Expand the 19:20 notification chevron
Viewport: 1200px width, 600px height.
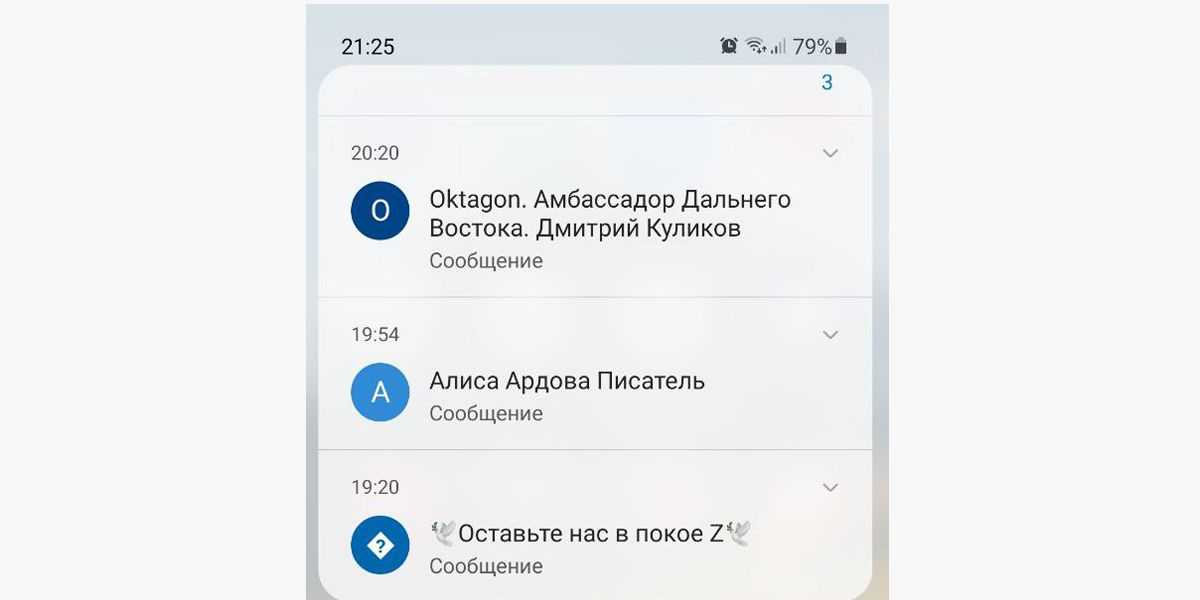point(830,487)
